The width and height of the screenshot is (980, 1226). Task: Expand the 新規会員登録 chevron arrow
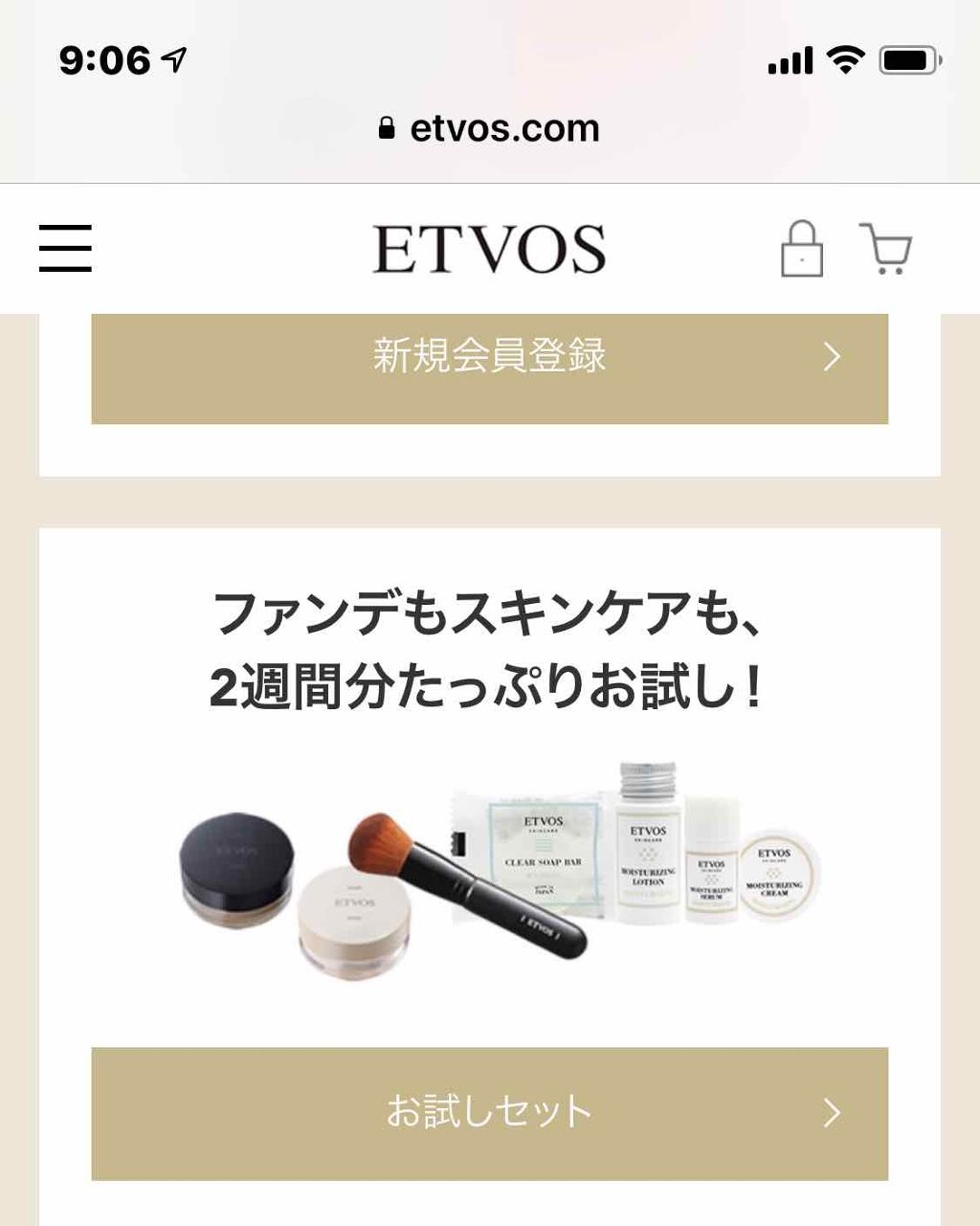[x=832, y=355]
